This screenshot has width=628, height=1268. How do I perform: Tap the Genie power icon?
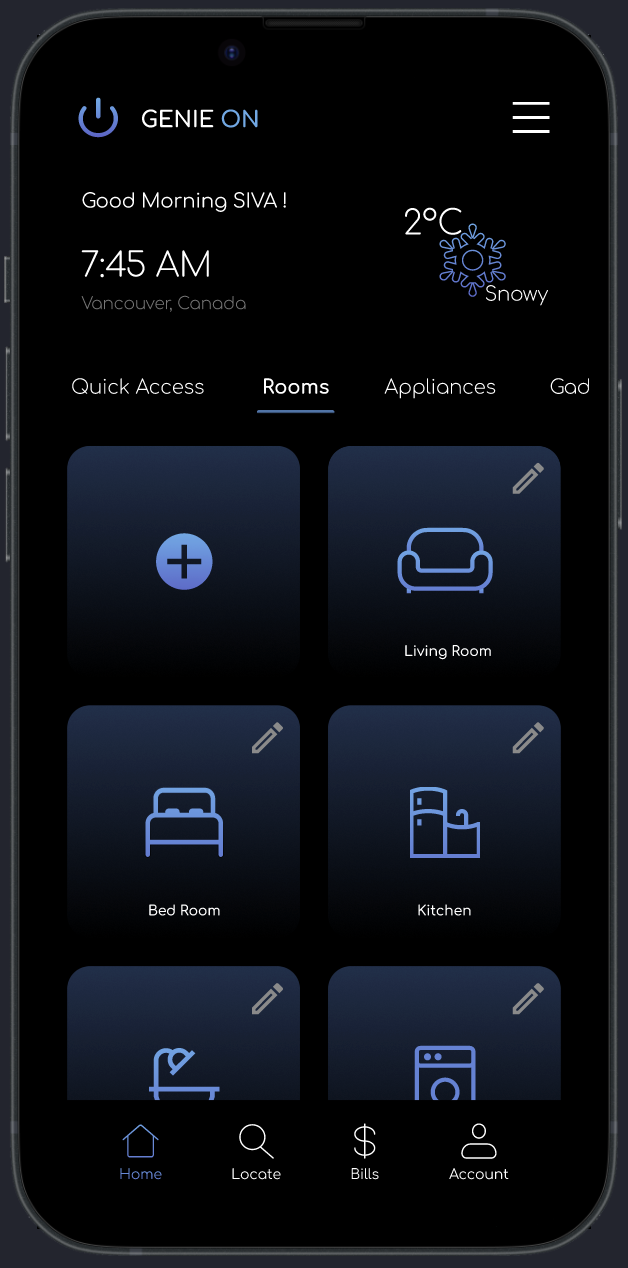pos(98,118)
